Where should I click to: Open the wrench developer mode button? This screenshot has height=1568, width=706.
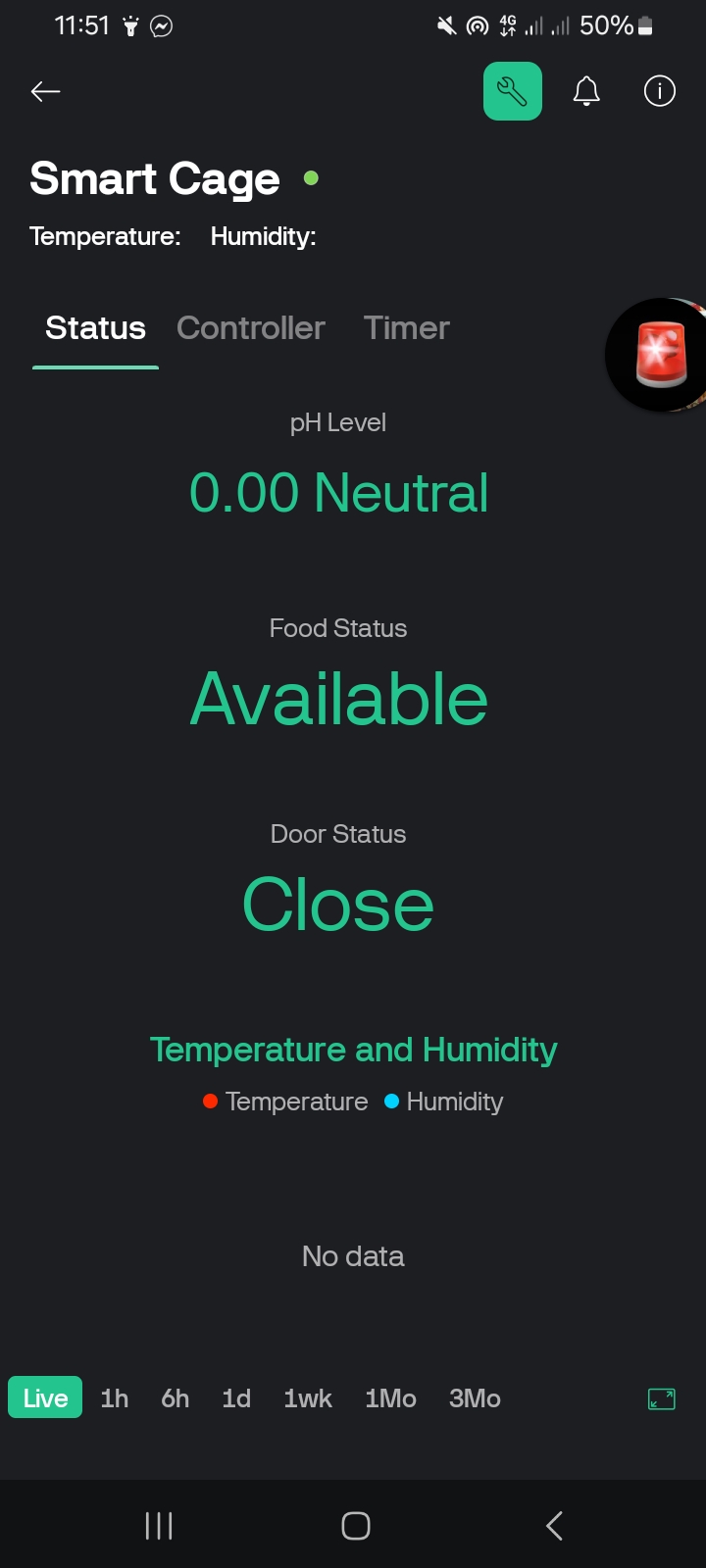coord(513,91)
